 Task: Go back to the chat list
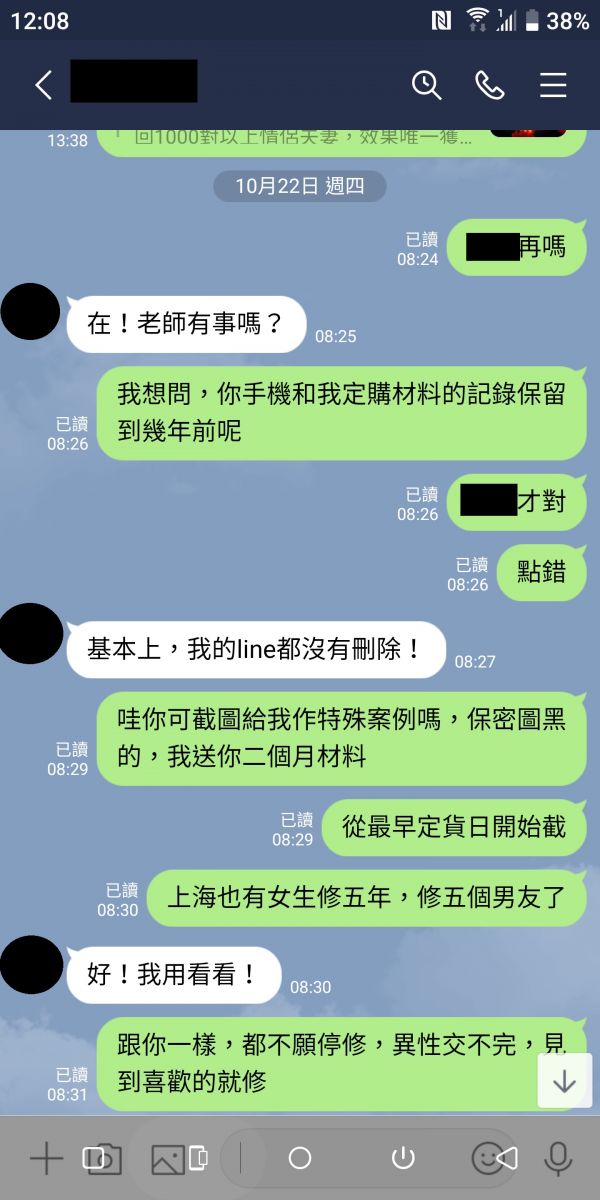[43, 85]
